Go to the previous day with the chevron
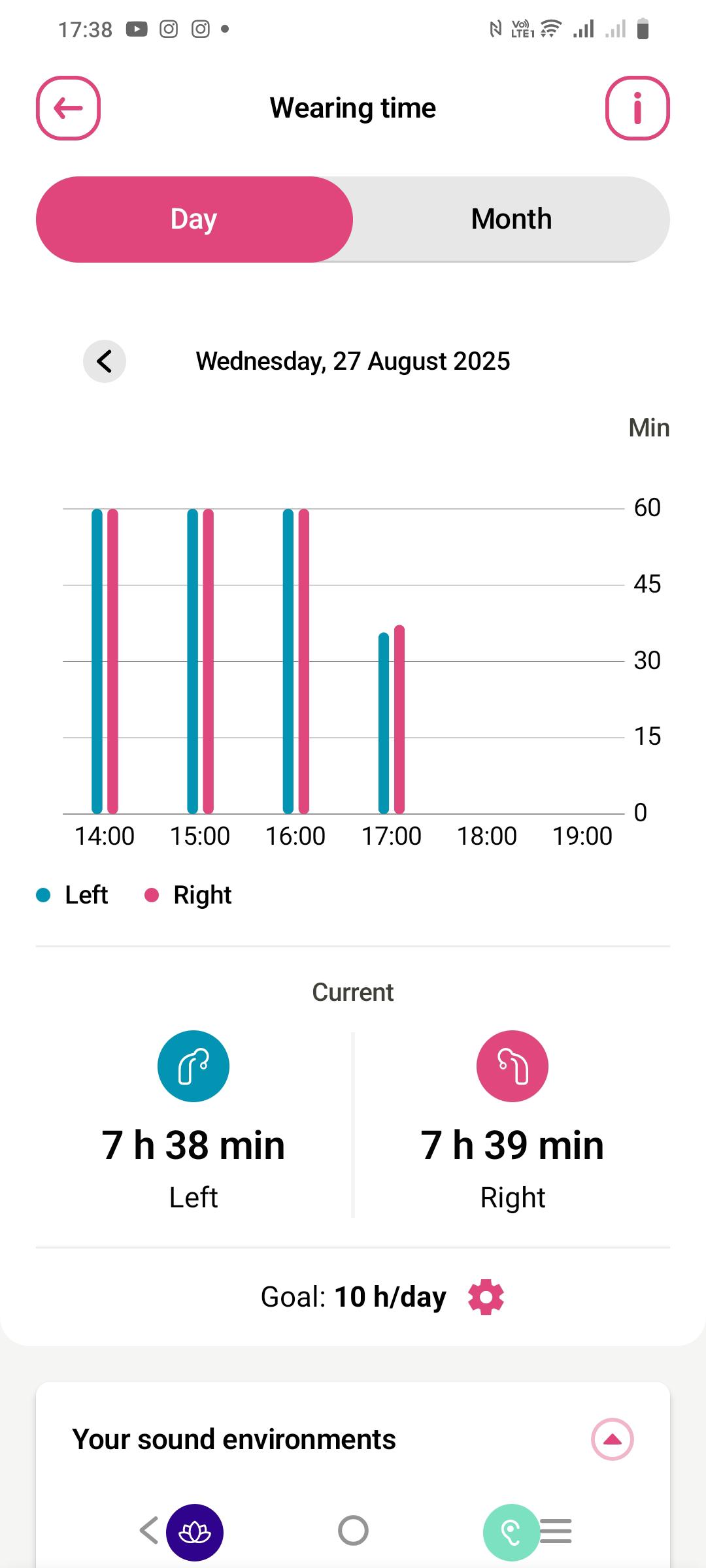Image resolution: width=706 pixels, height=1568 pixels. [105, 361]
